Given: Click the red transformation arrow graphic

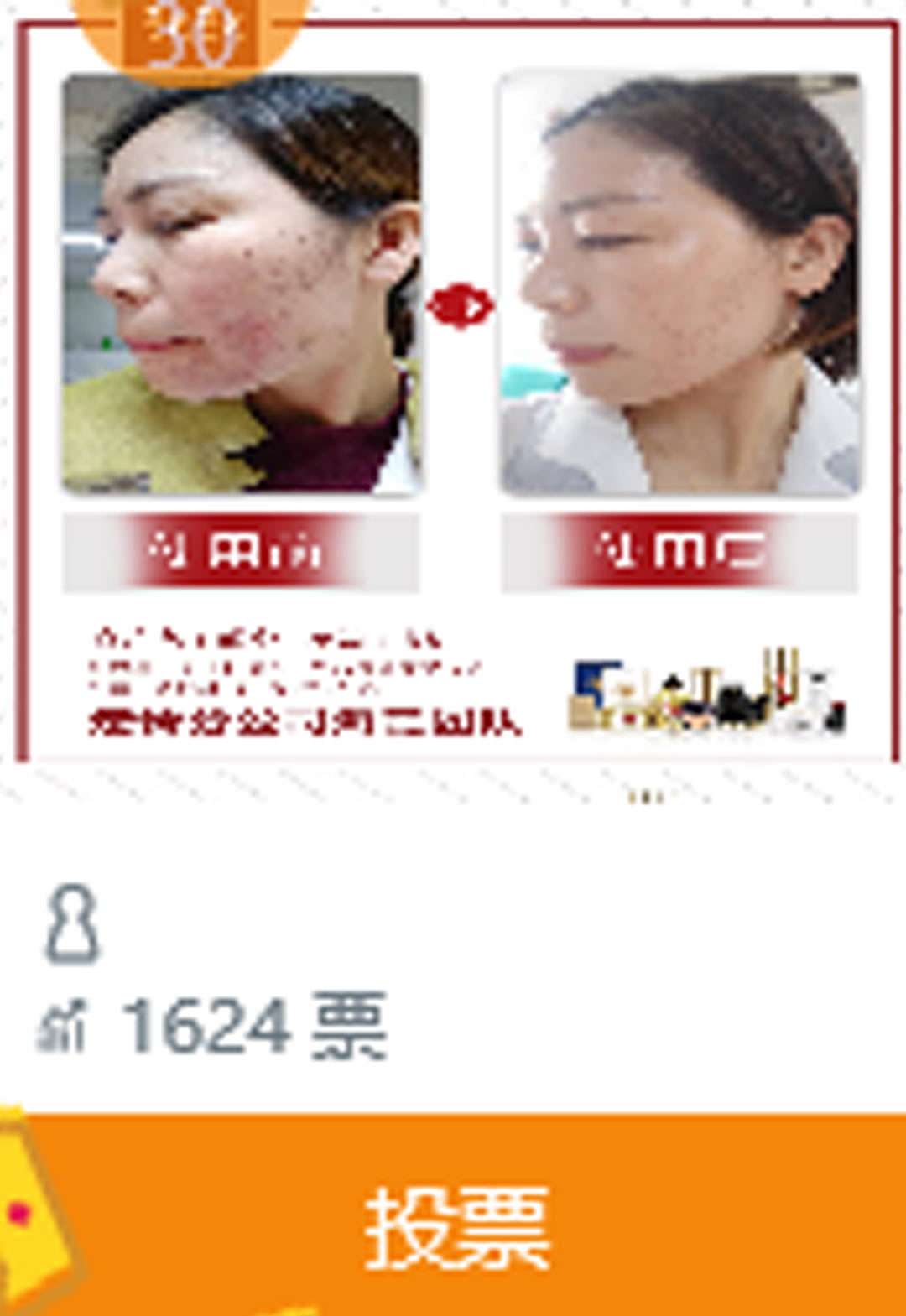Looking at the screenshot, I should point(460,306).
